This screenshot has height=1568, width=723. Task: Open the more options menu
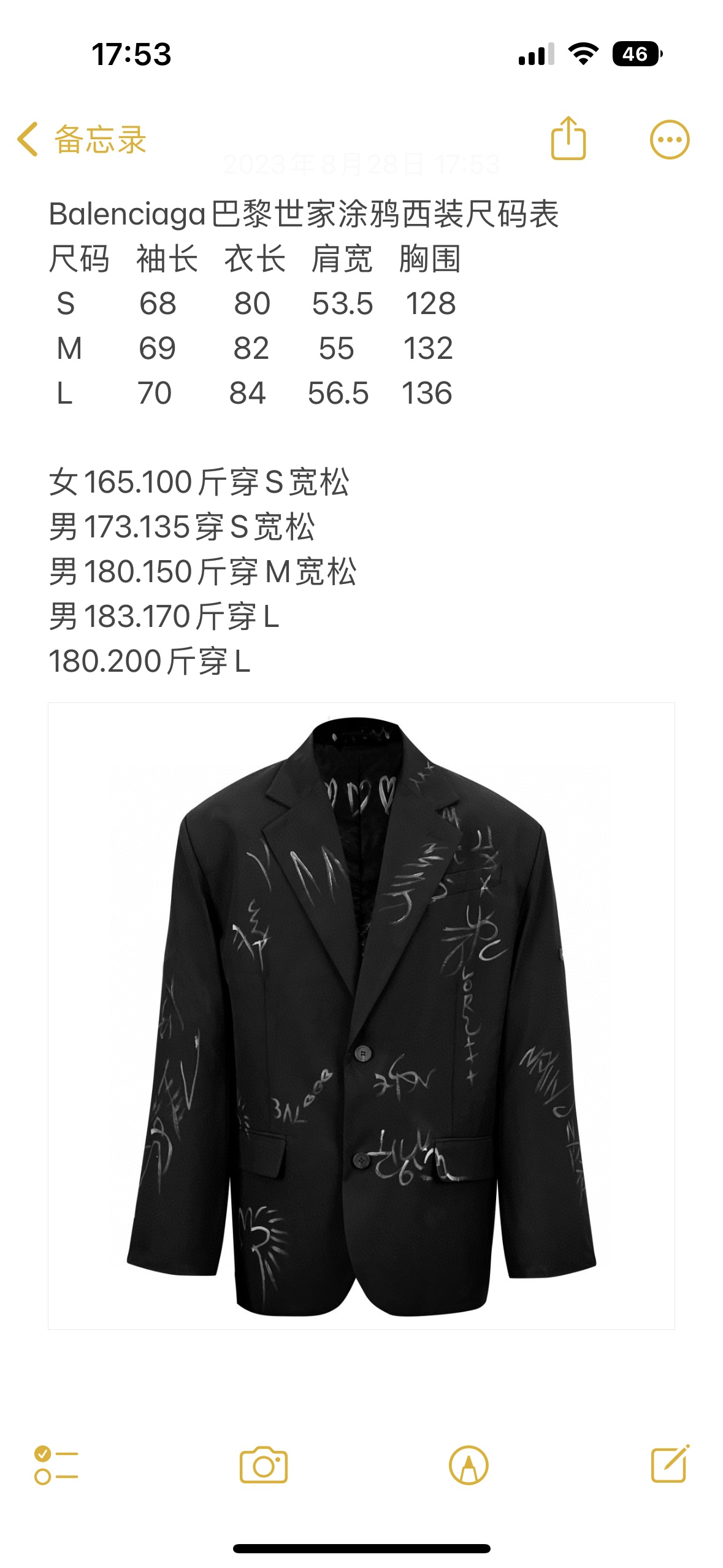point(669,140)
